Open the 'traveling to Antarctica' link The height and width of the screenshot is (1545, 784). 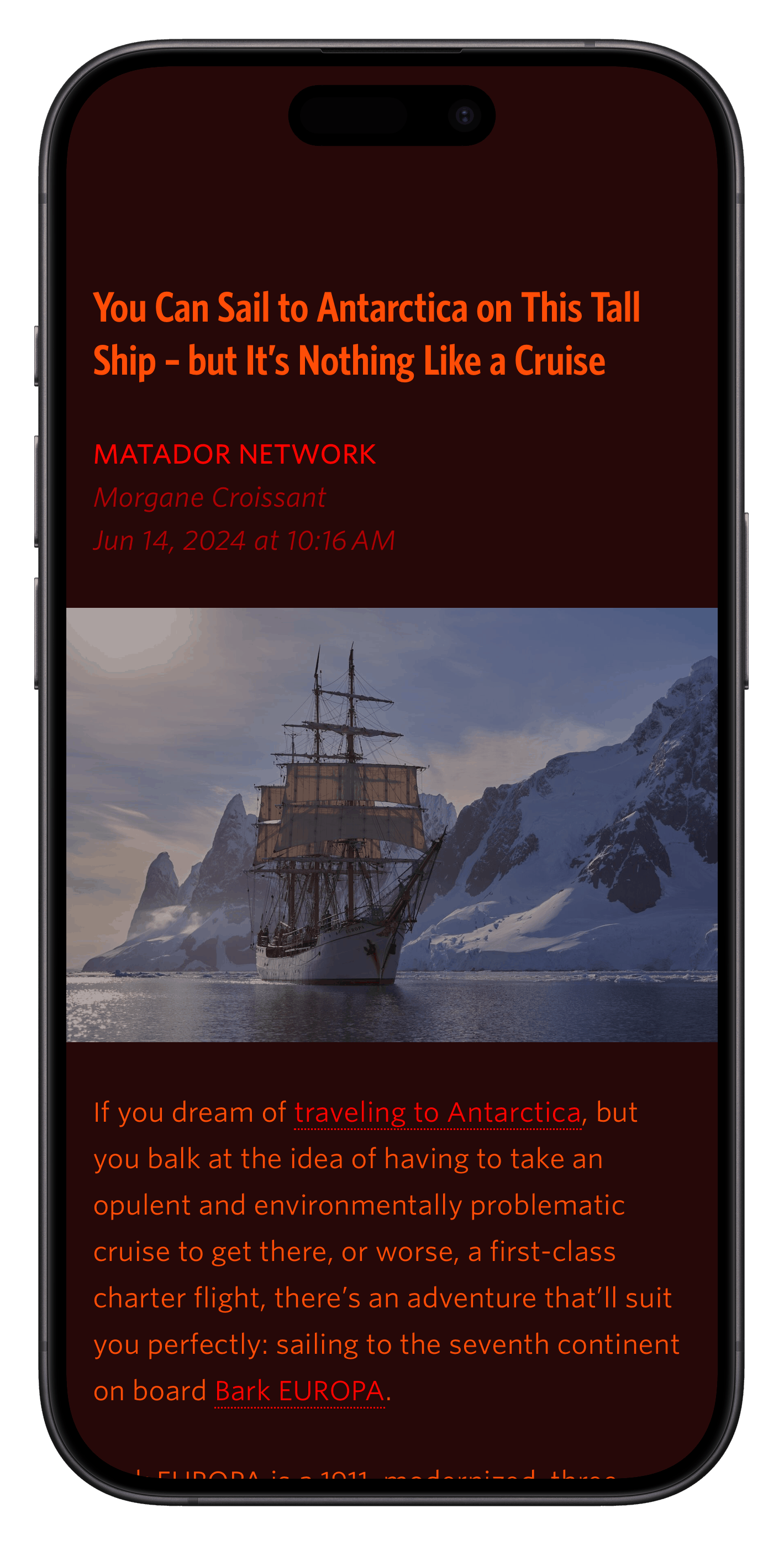[437, 1112]
